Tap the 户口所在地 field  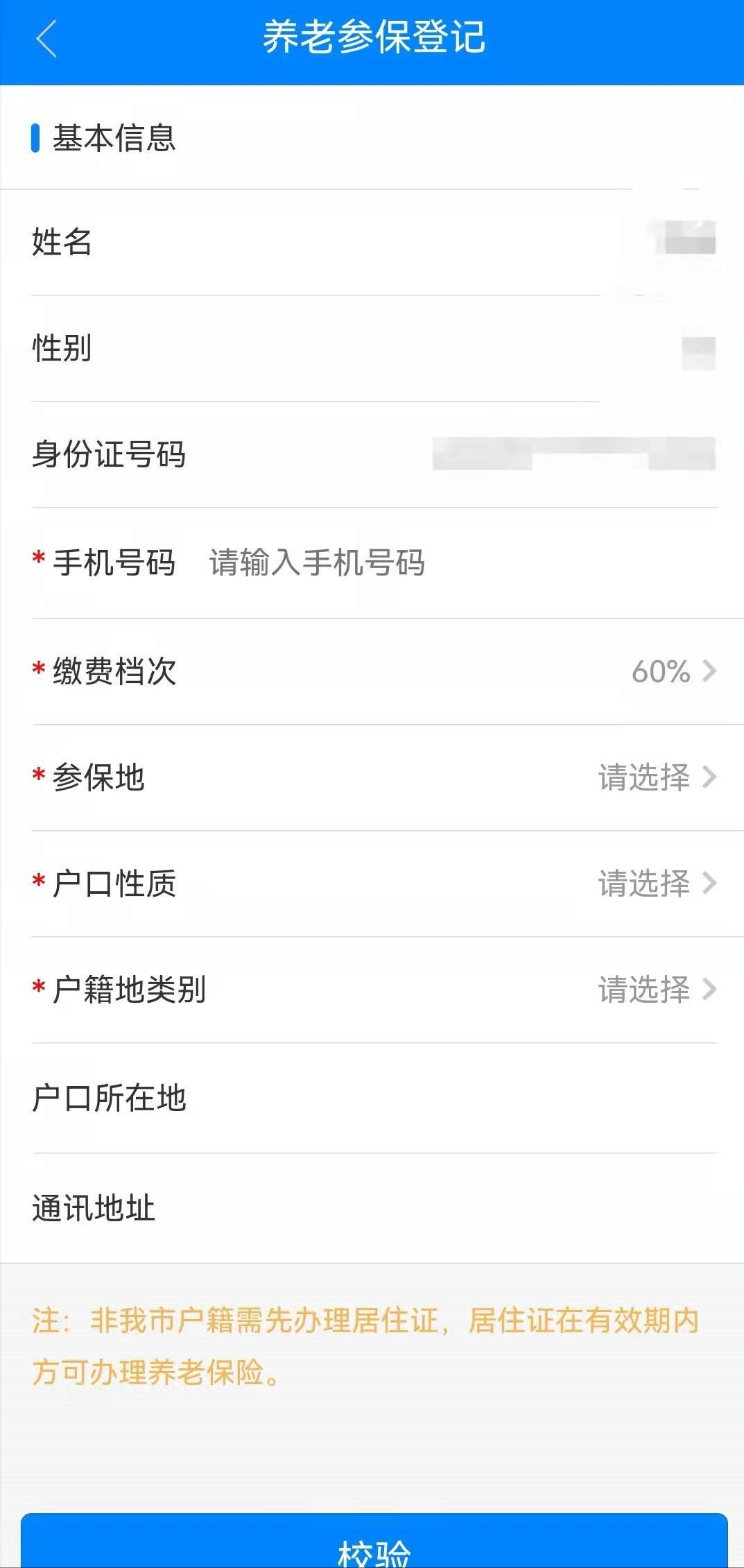pyautogui.click(x=374, y=1098)
